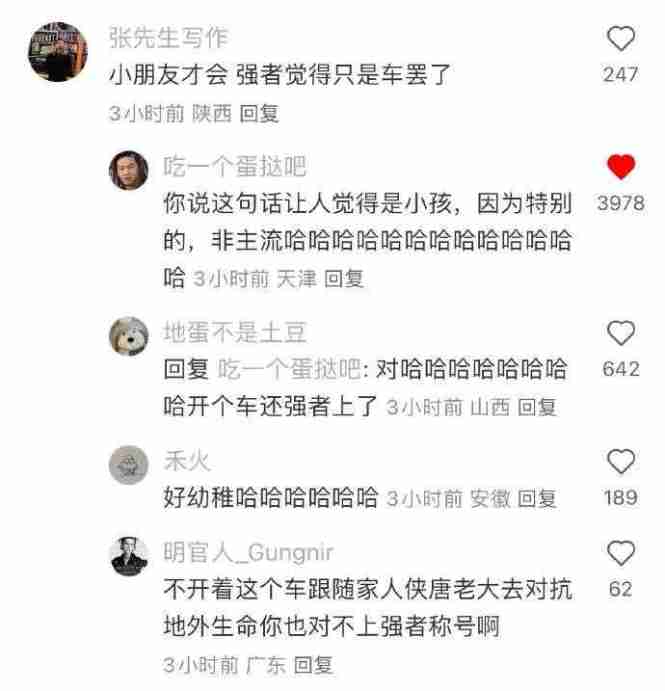
Task: Like the comment by 明官人_Gungnir
Action: click(621, 553)
